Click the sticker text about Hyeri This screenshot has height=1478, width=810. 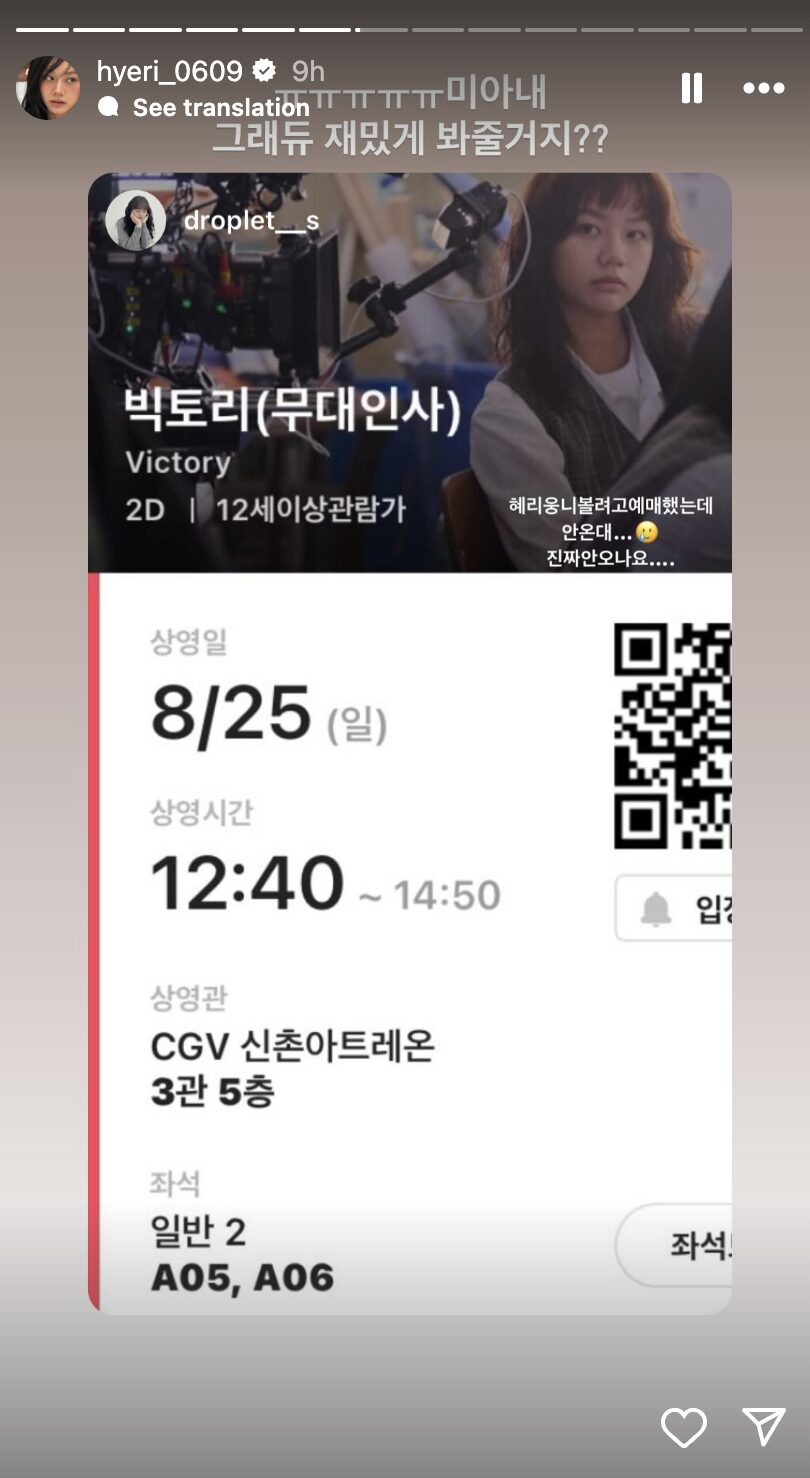(x=610, y=530)
